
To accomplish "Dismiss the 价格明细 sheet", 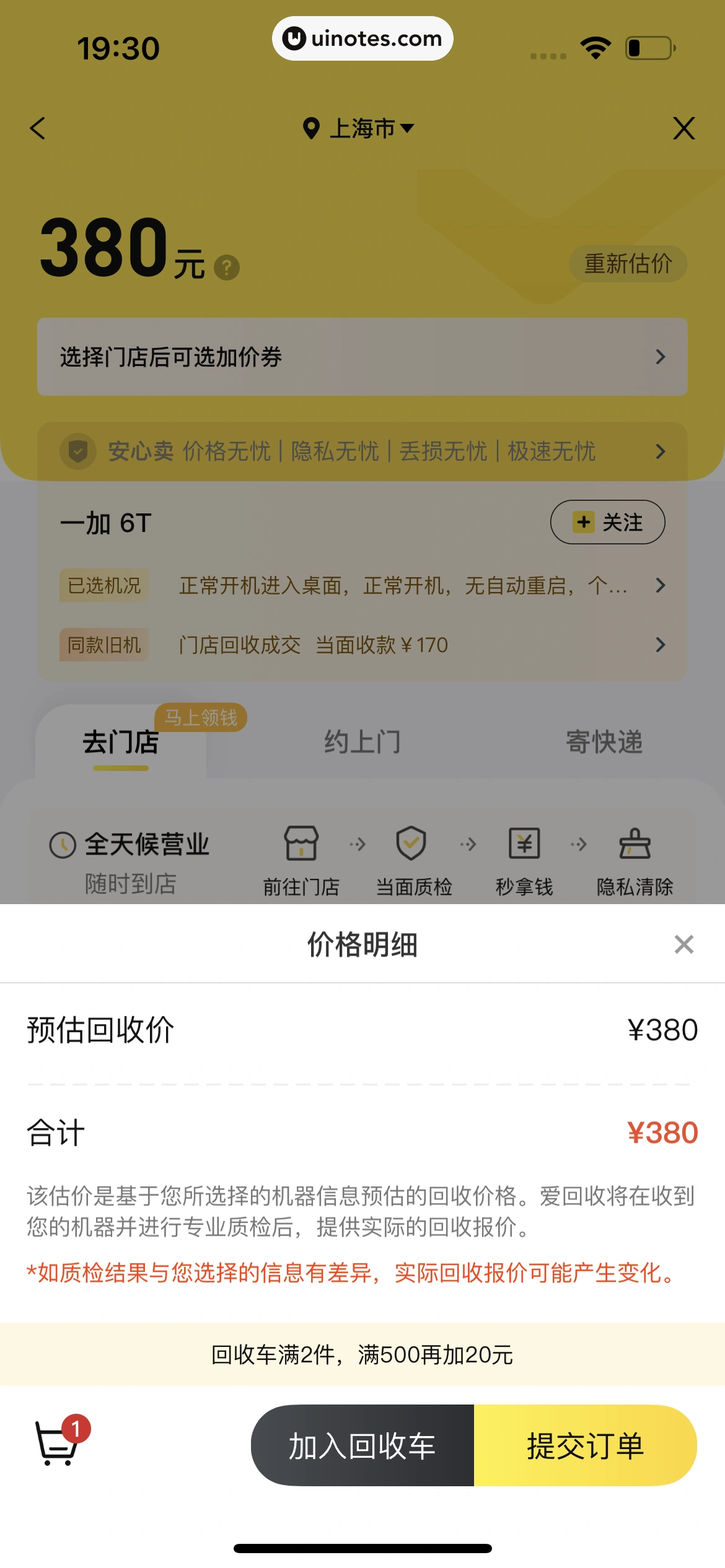I will (683, 944).
